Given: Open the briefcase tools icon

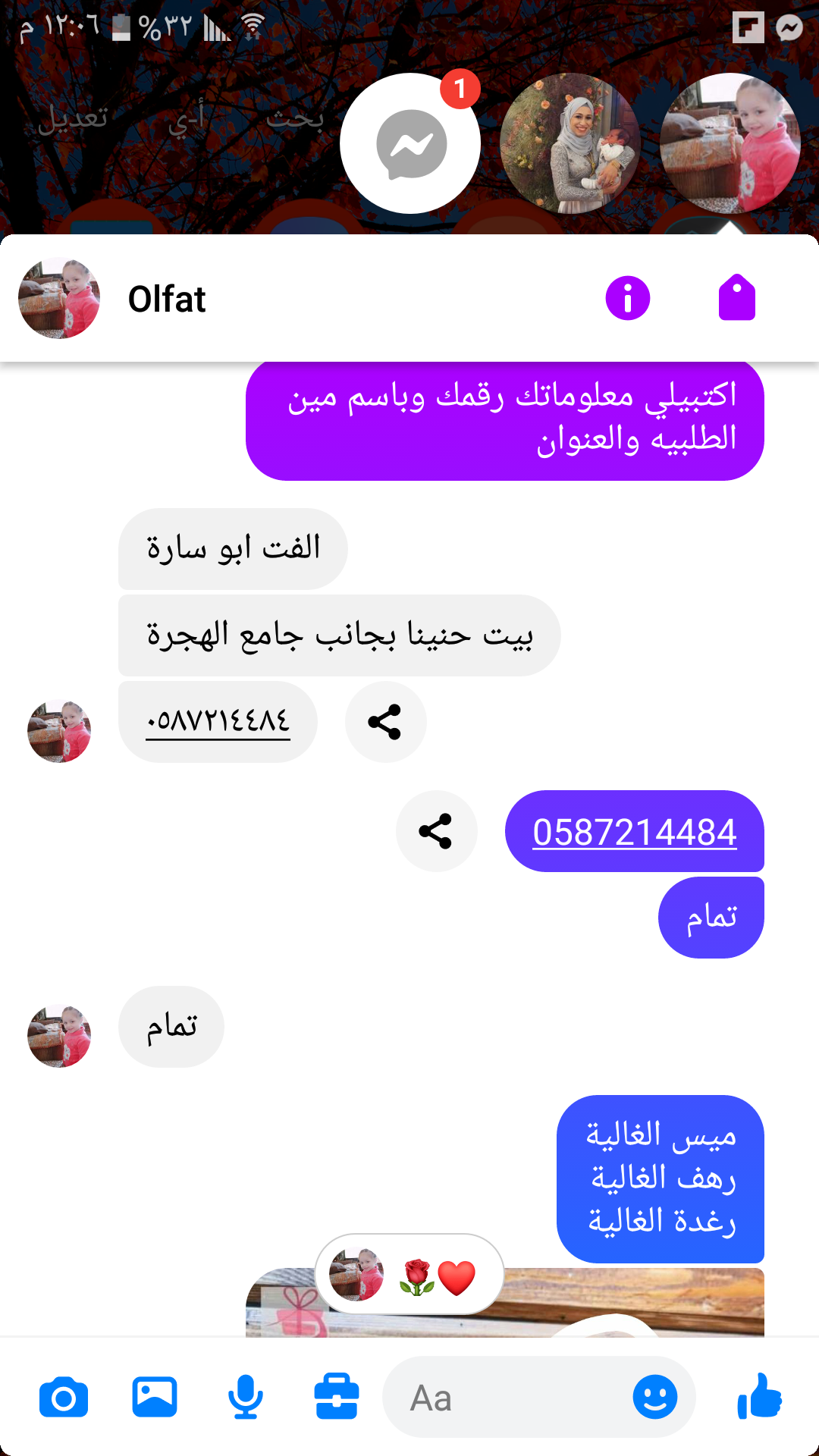Looking at the screenshot, I should coord(336,1398).
